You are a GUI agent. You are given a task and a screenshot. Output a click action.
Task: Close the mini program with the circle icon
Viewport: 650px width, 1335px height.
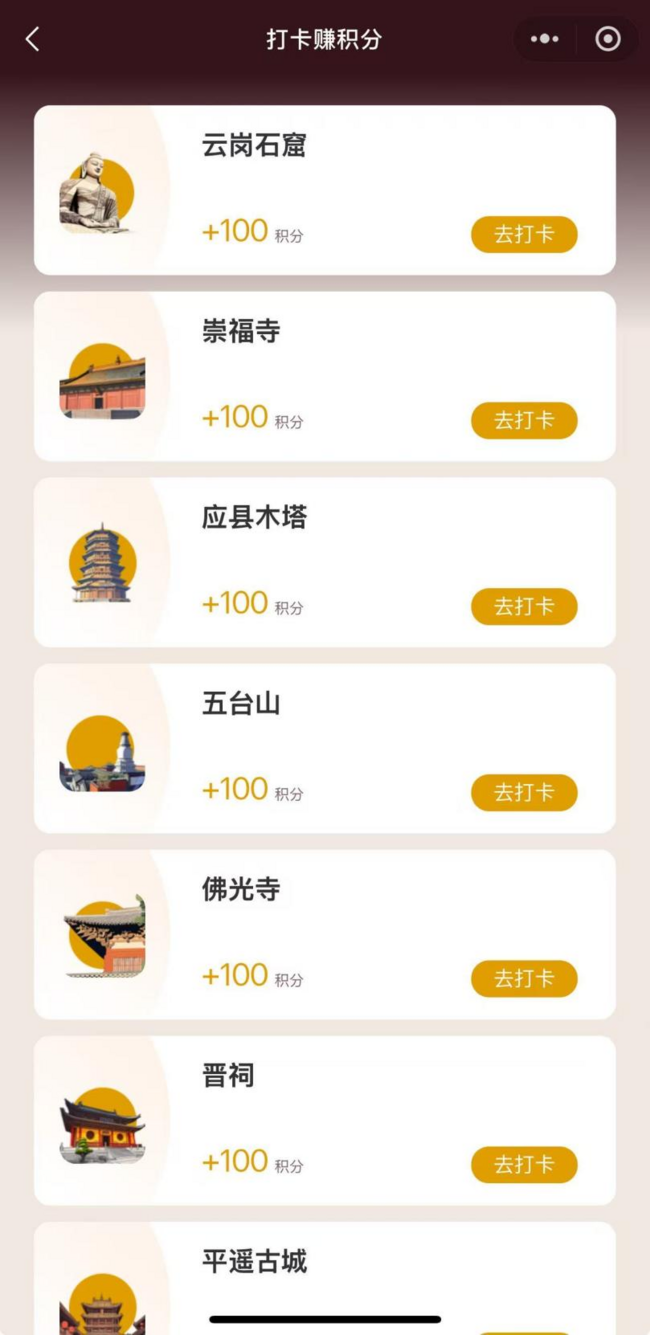click(x=607, y=40)
